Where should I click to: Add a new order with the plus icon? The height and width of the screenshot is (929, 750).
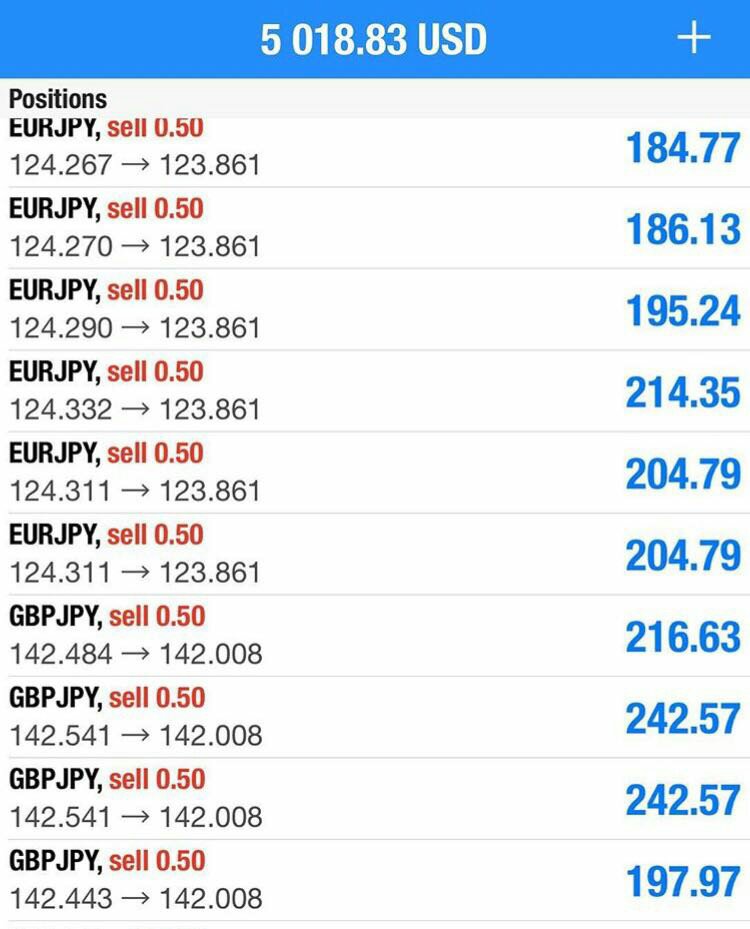coord(693,38)
